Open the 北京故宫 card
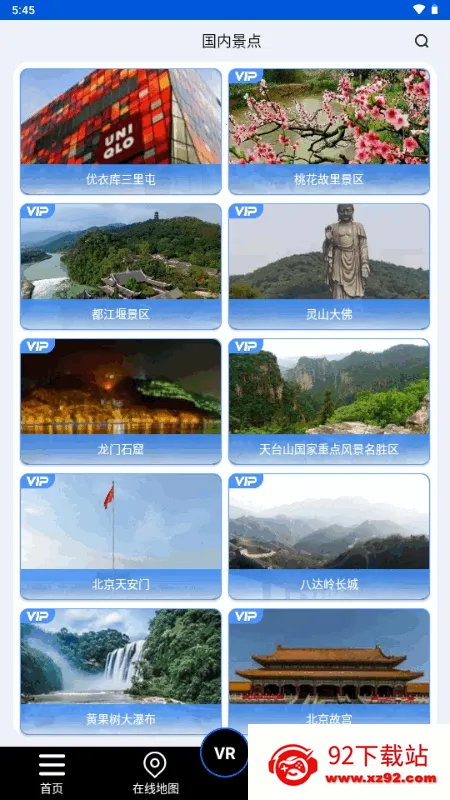Screen dimensions: 450x800 [329, 666]
